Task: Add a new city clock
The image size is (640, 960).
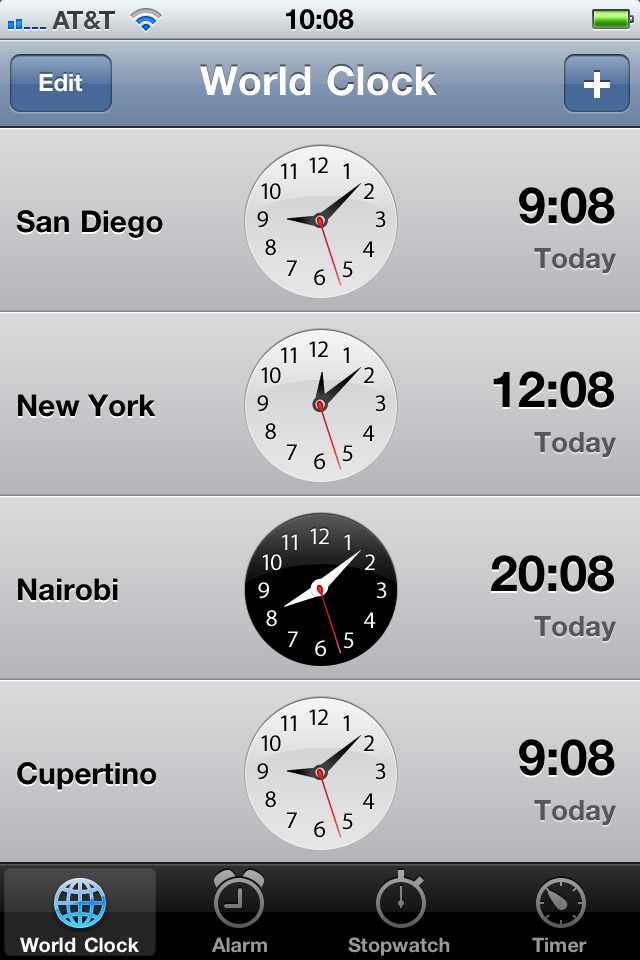Action: tap(596, 83)
